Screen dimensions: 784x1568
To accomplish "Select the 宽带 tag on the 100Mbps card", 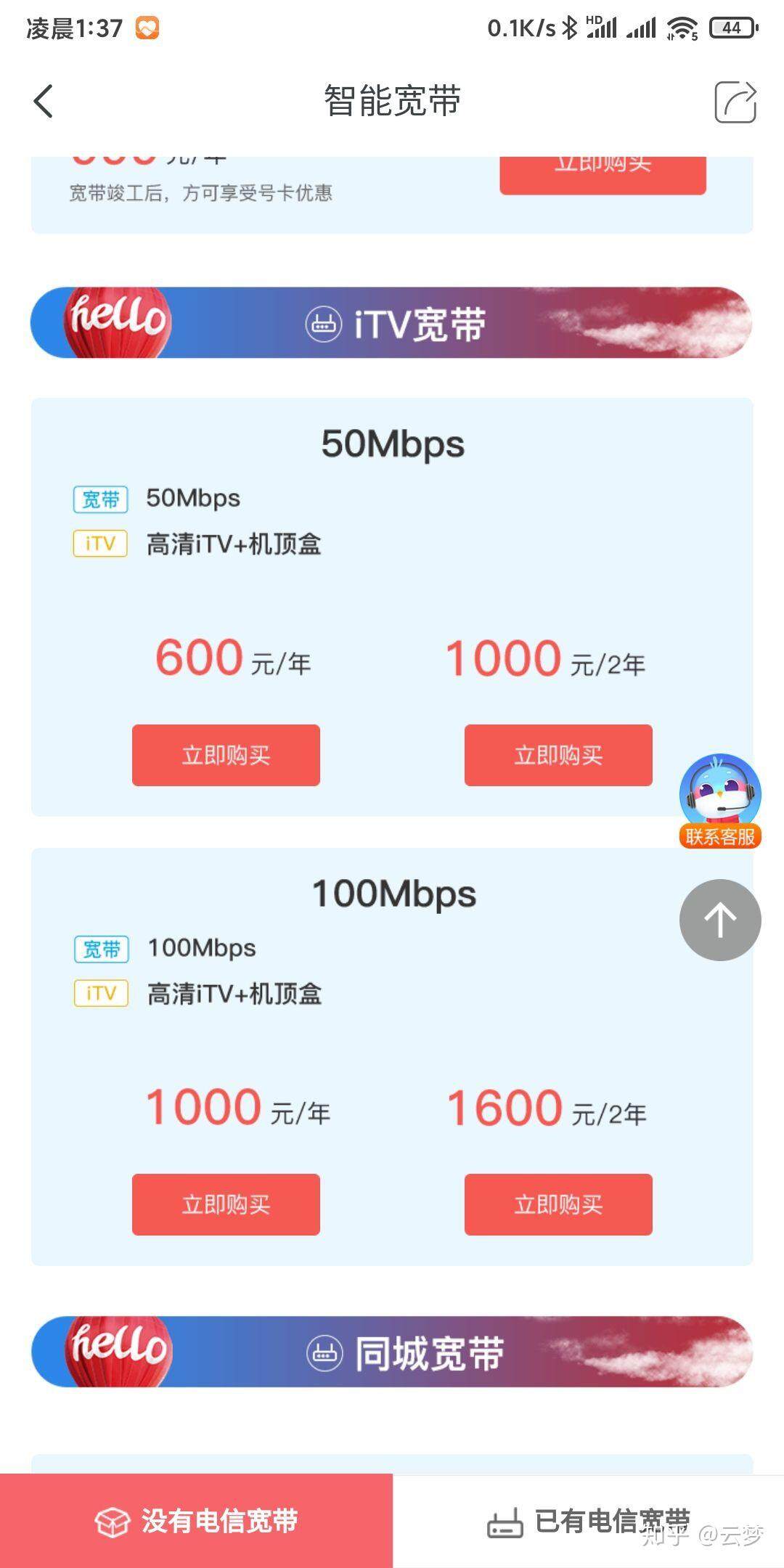I will (x=101, y=948).
